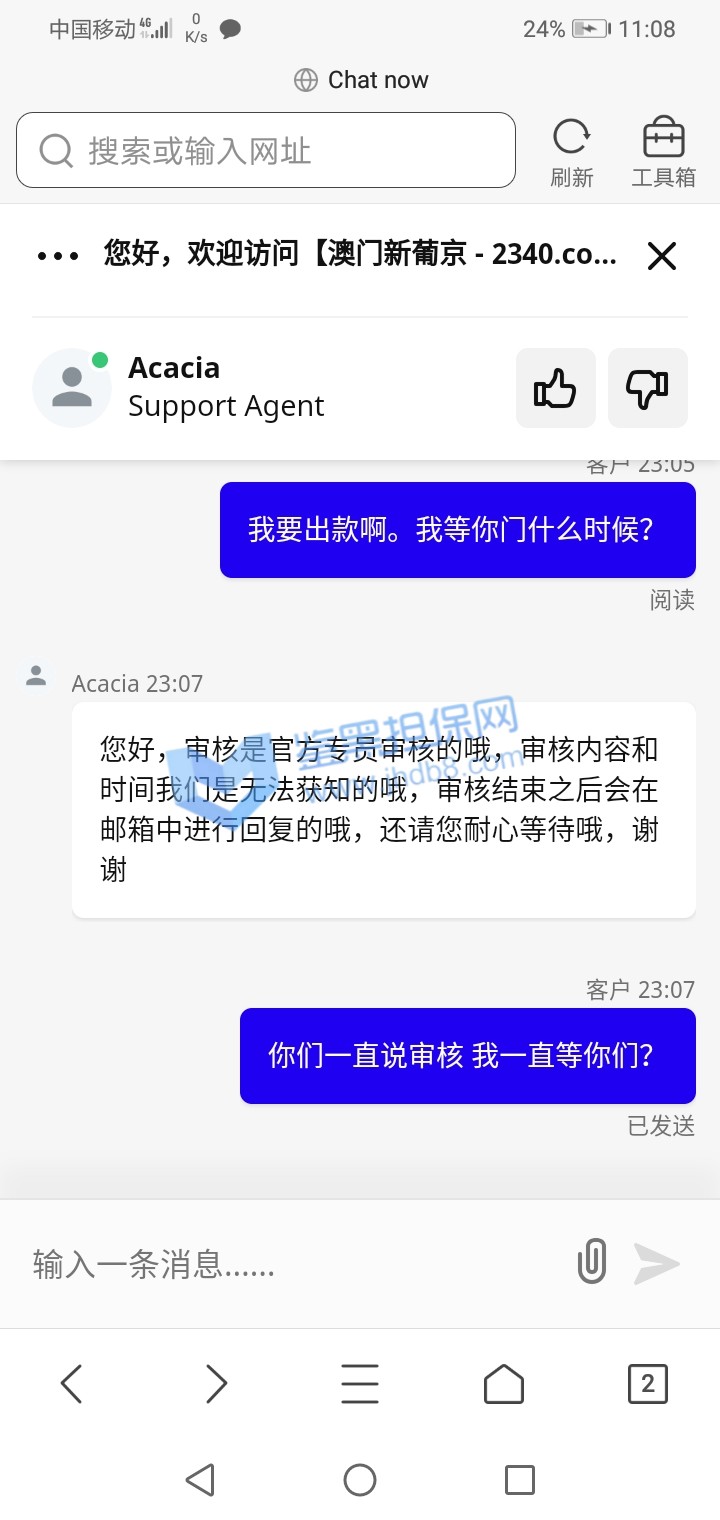This screenshot has width=720, height=1520.
Task: Open the 工具箱 toolbox
Action: tap(663, 151)
